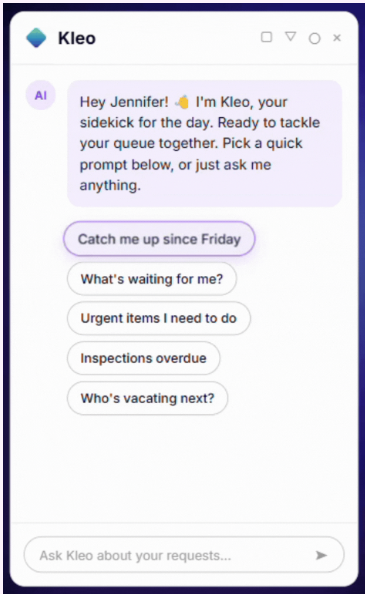Tap the circle icon in the header
Viewport: 365px width, 594px height.
click(x=314, y=39)
